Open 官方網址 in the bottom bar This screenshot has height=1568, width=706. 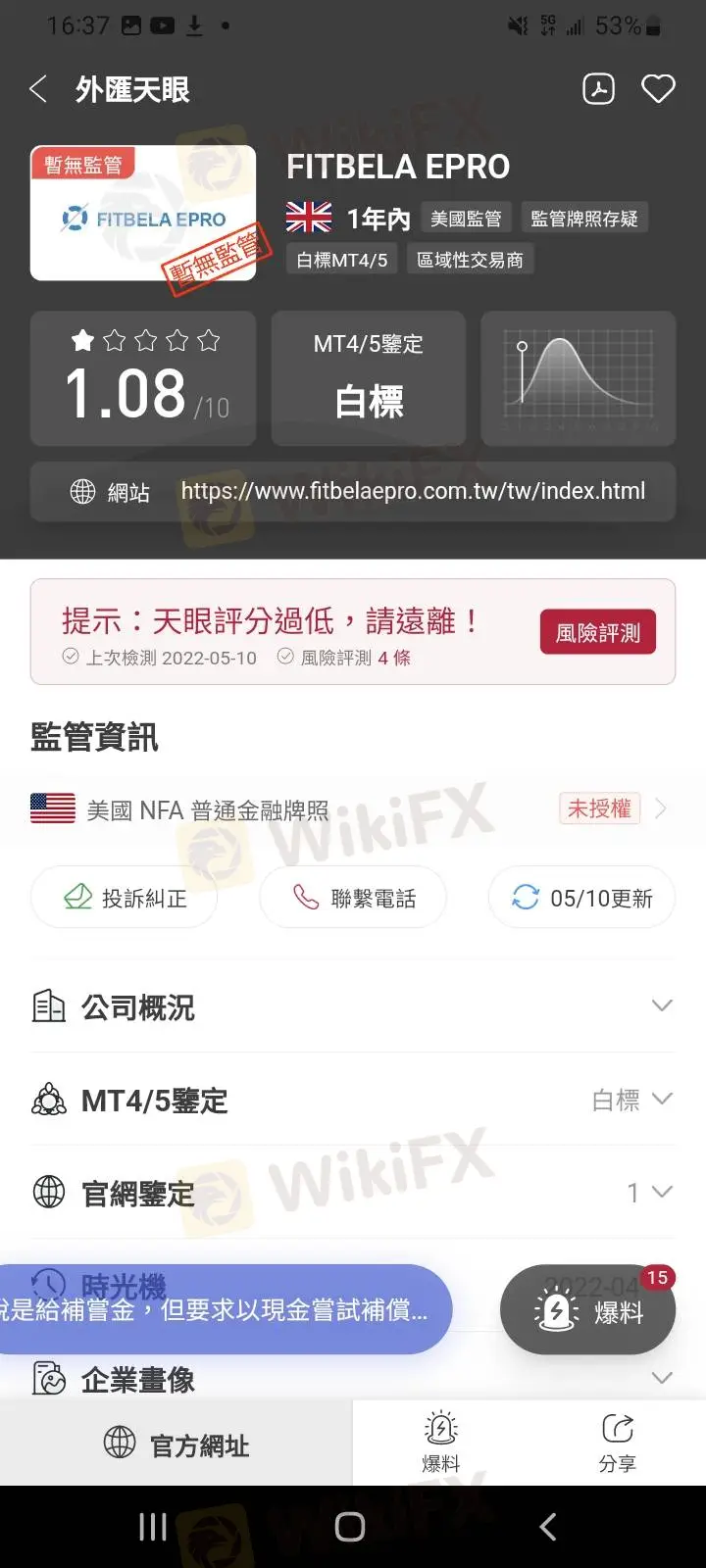[x=176, y=1445]
